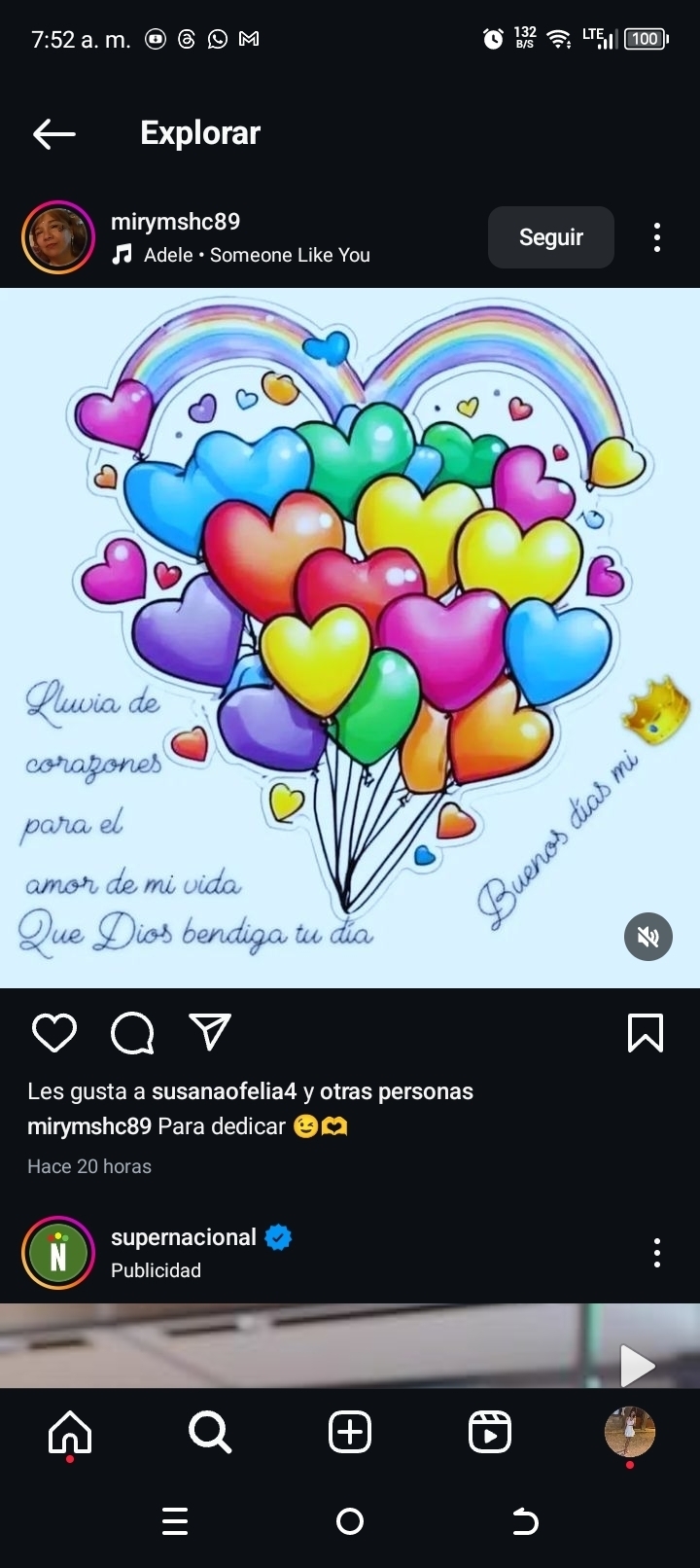Screen dimensions: 700x1568
Task: Create a new post with the plus tab
Action: click(x=350, y=1432)
